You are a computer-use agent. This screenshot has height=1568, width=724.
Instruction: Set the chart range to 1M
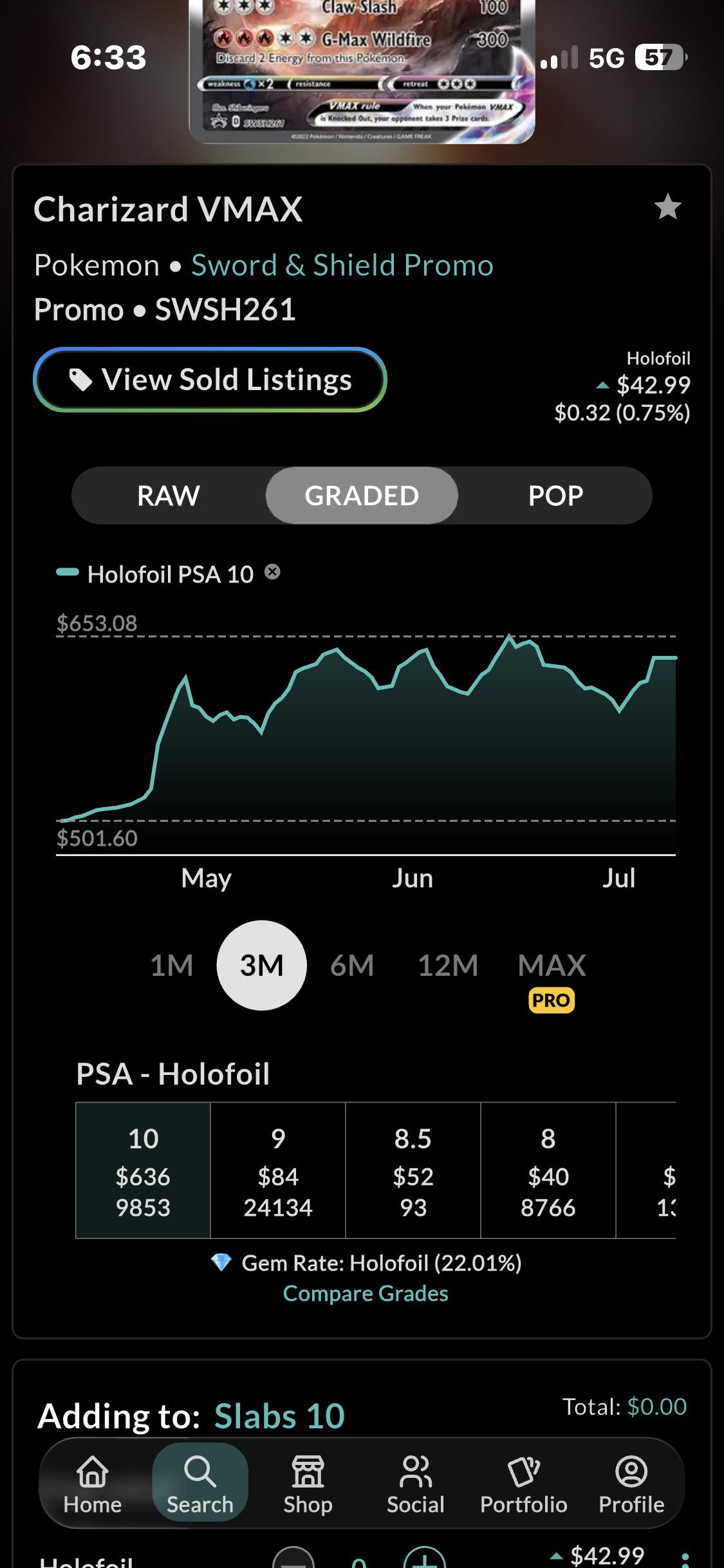tap(171, 965)
